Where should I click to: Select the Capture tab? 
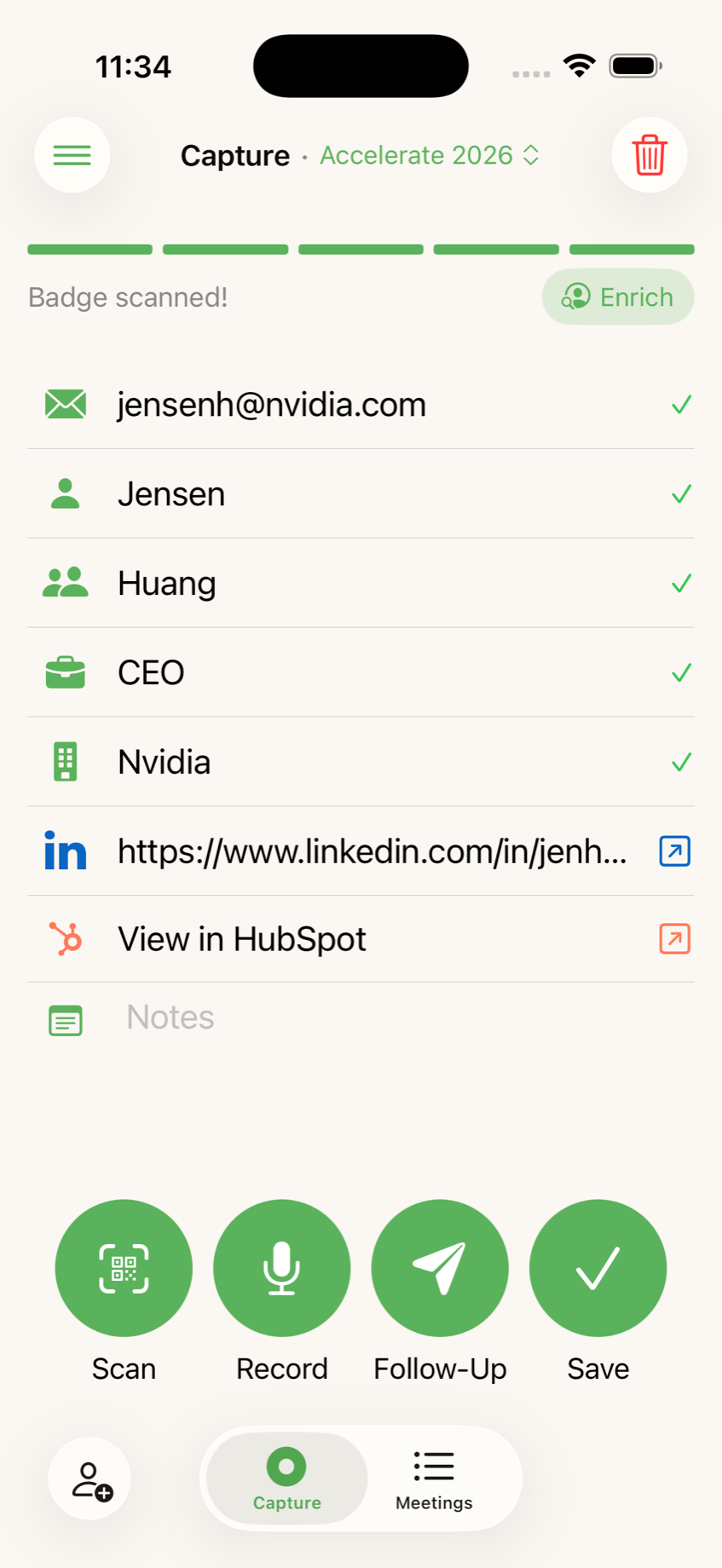tap(287, 1479)
